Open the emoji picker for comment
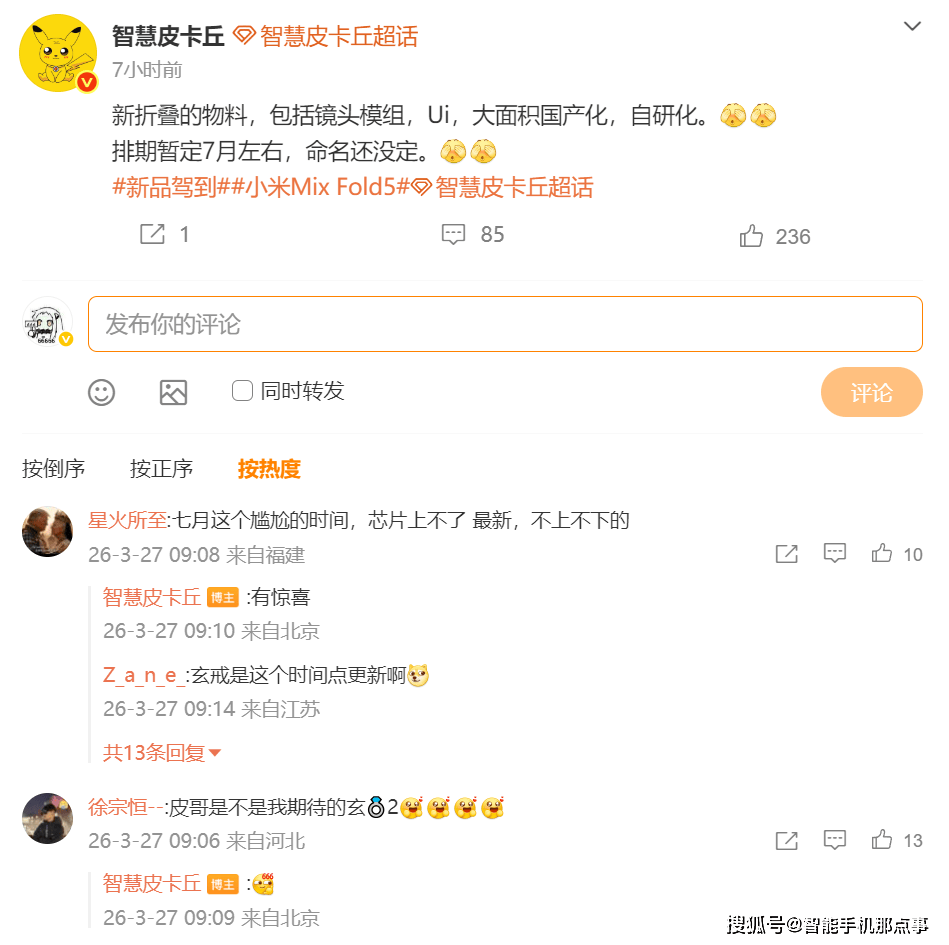Image resolution: width=949 pixels, height=945 pixels. [x=101, y=392]
